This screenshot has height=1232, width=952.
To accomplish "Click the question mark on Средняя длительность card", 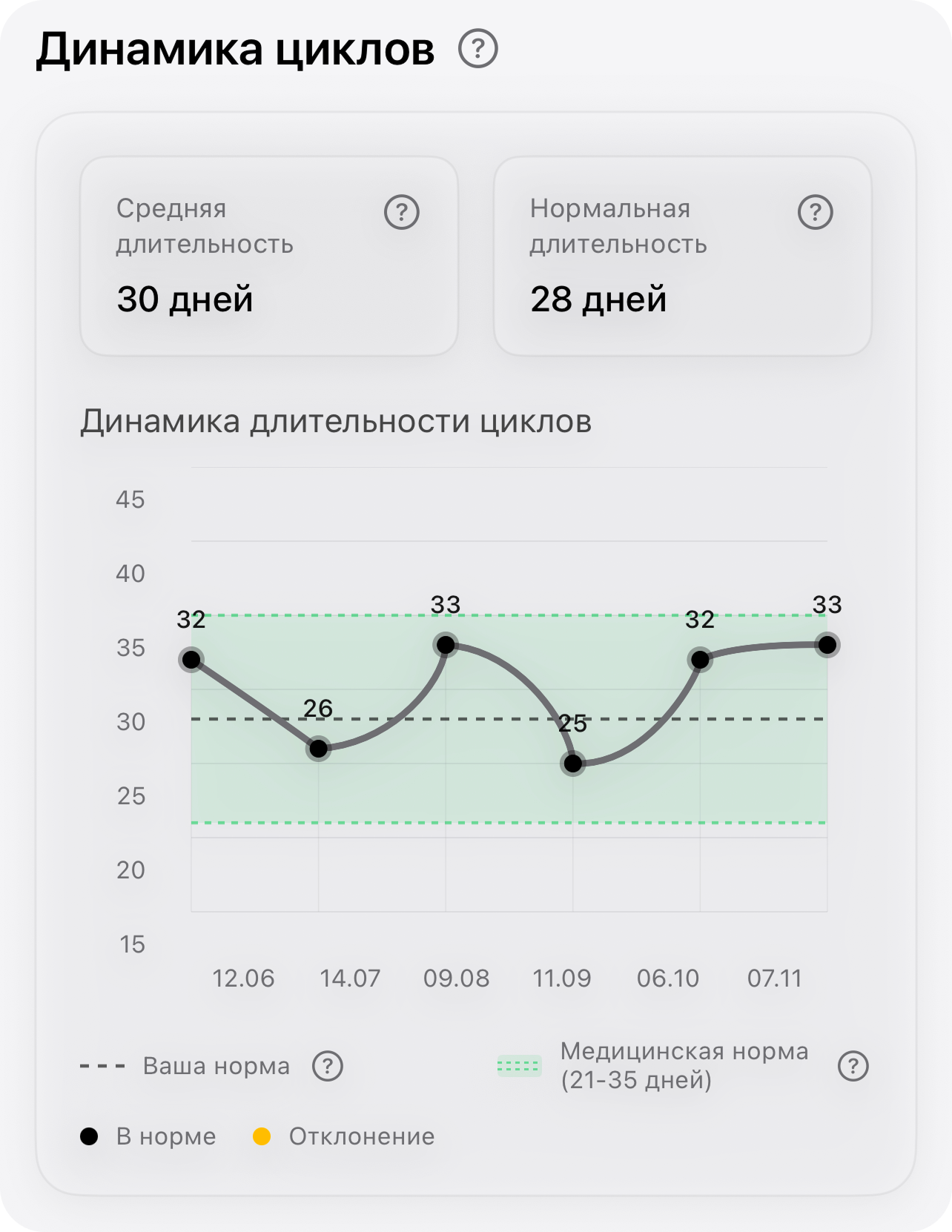I will point(401,213).
